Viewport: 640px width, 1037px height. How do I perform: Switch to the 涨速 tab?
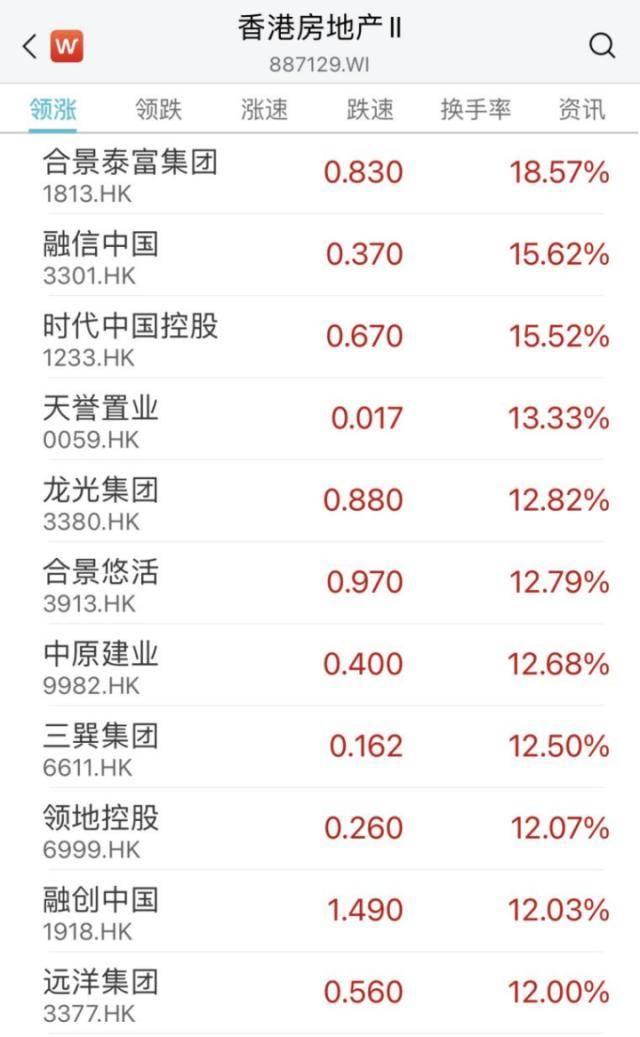tap(264, 109)
